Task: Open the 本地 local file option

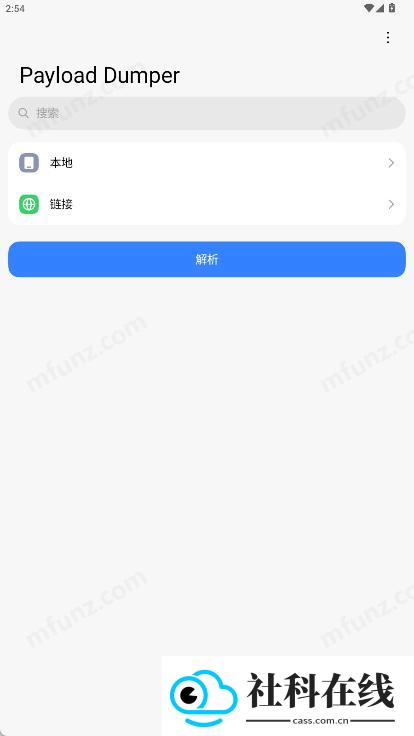Action: (207, 163)
